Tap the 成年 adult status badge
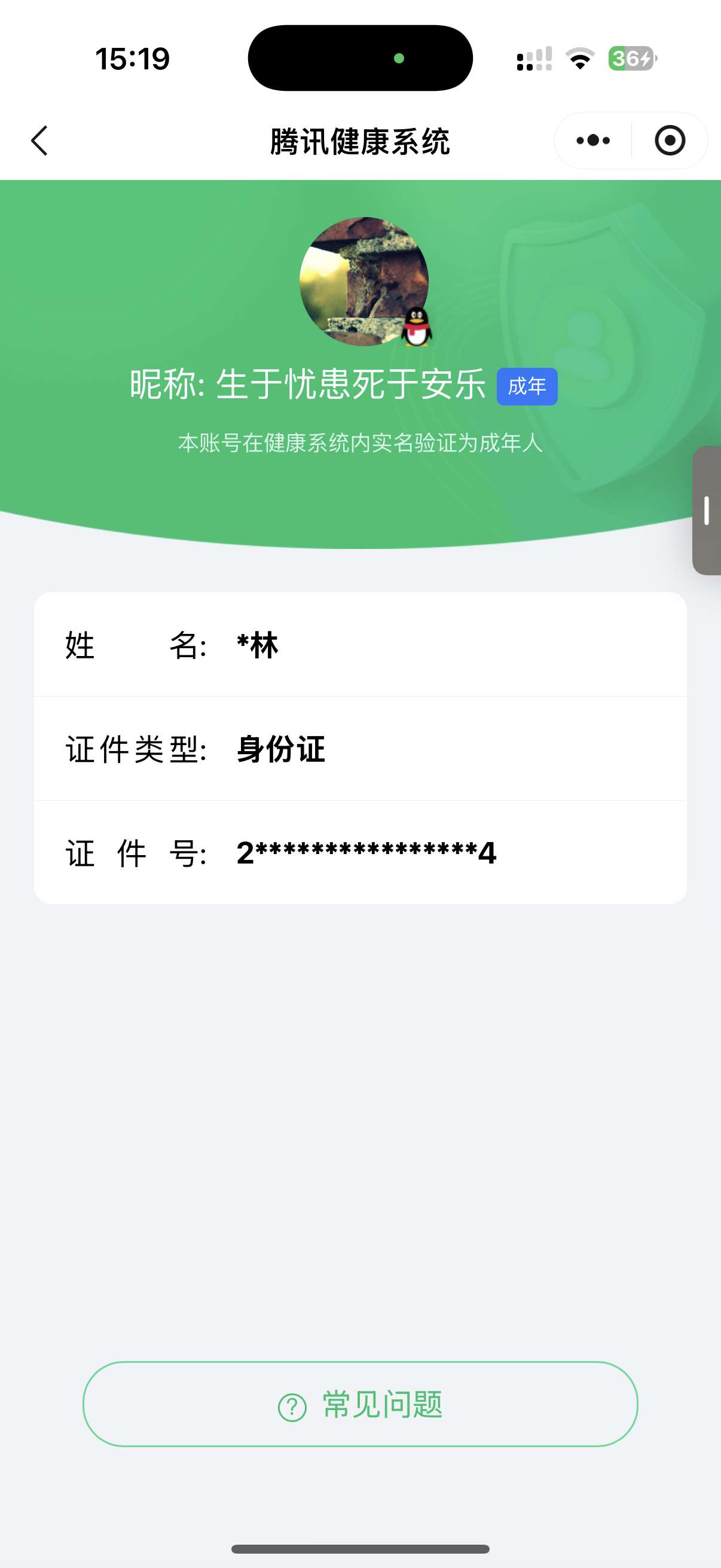721x1568 pixels. 527,385
